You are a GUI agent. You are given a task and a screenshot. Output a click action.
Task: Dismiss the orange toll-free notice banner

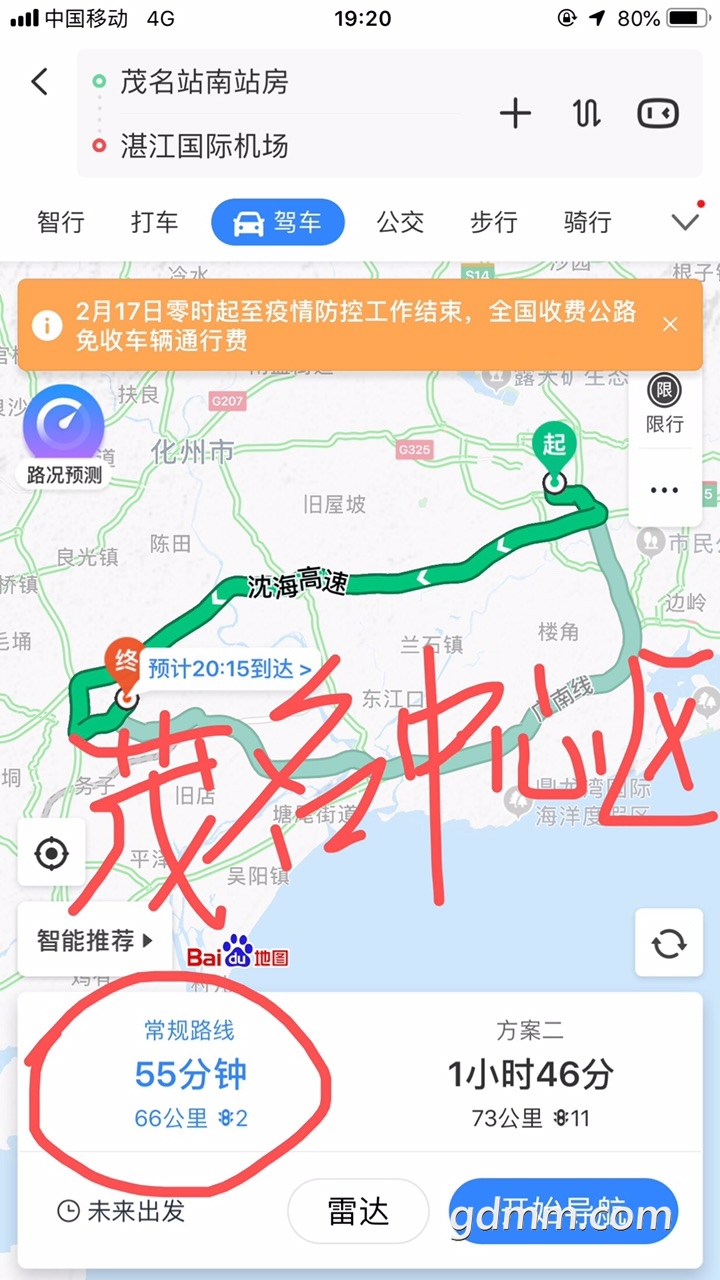(670, 324)
